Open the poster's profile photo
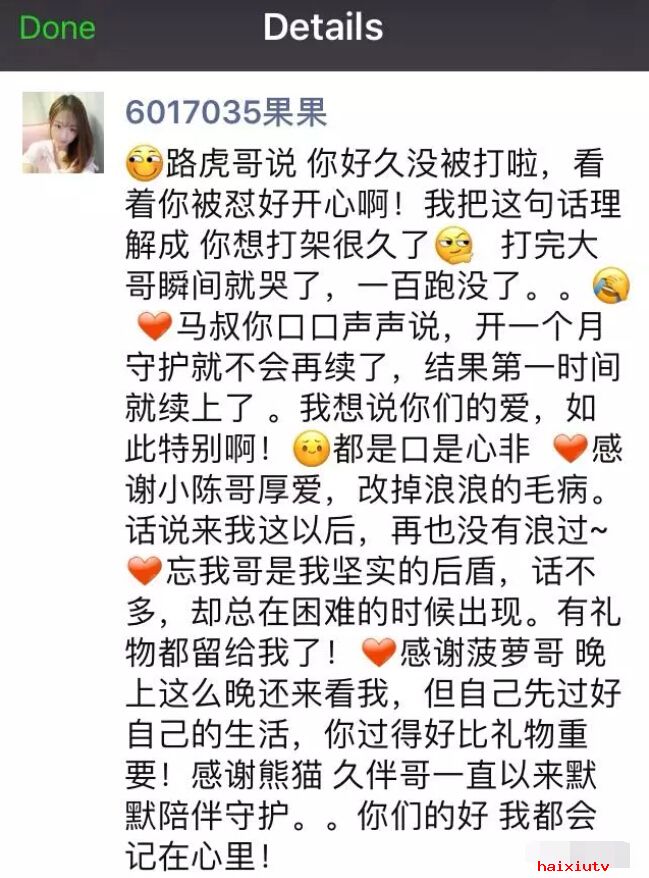Viewport: 649px width, 878px height. 63,132
